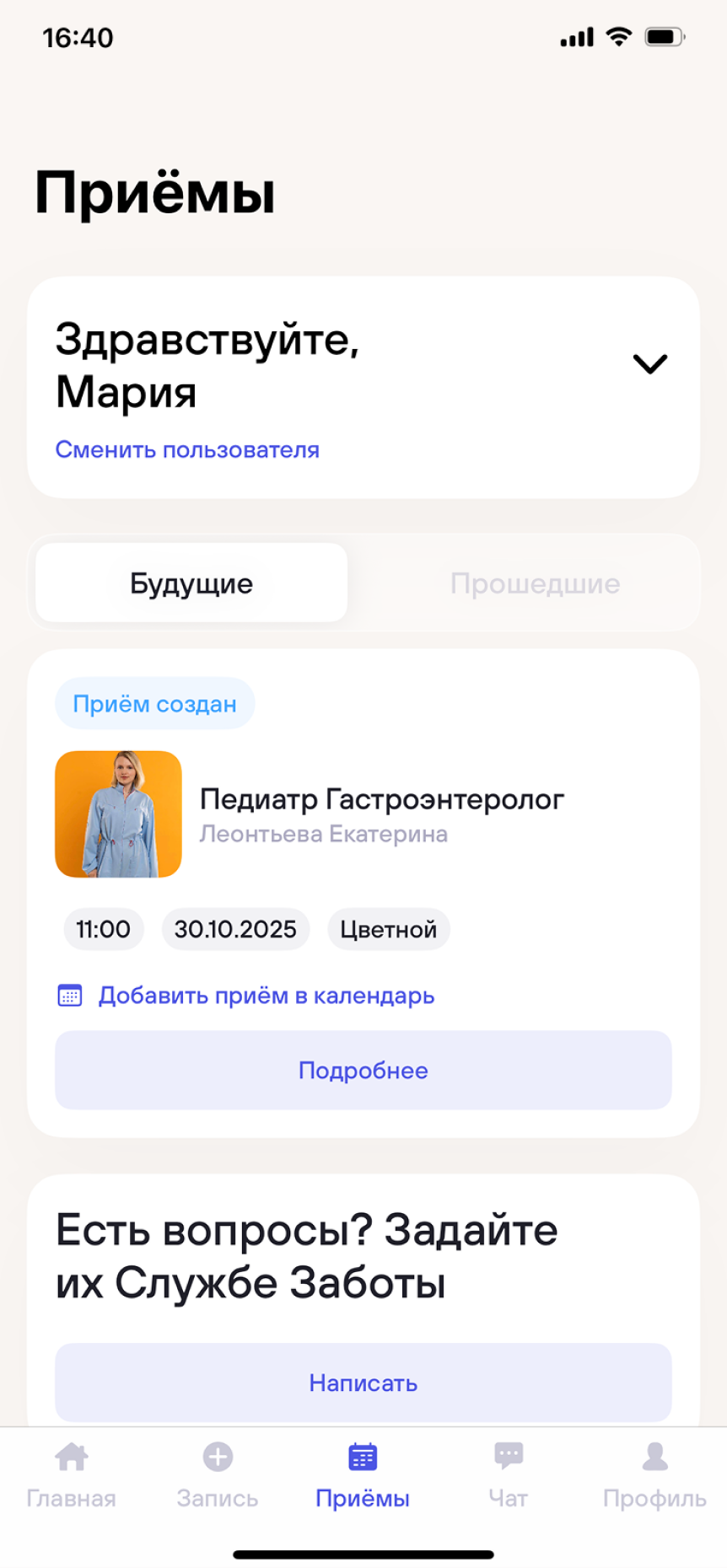Click the Цветной clinic chip
This screenshot has height=1568, width=727.
click(389, 929)
